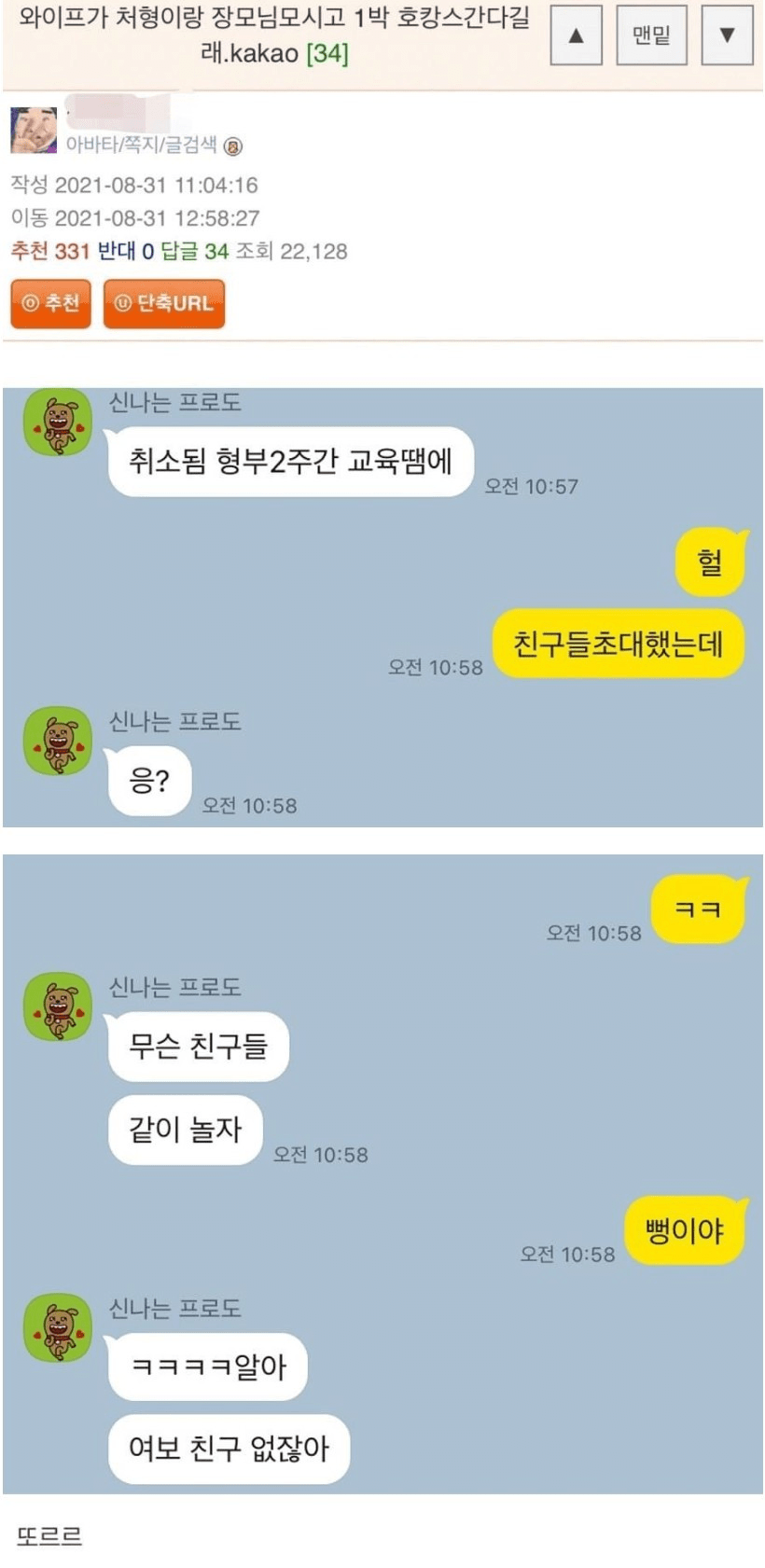Open the first chat screenshot image
Image resolution: width=765 pixels, height=1568 pixels.
tap(382, 606)
